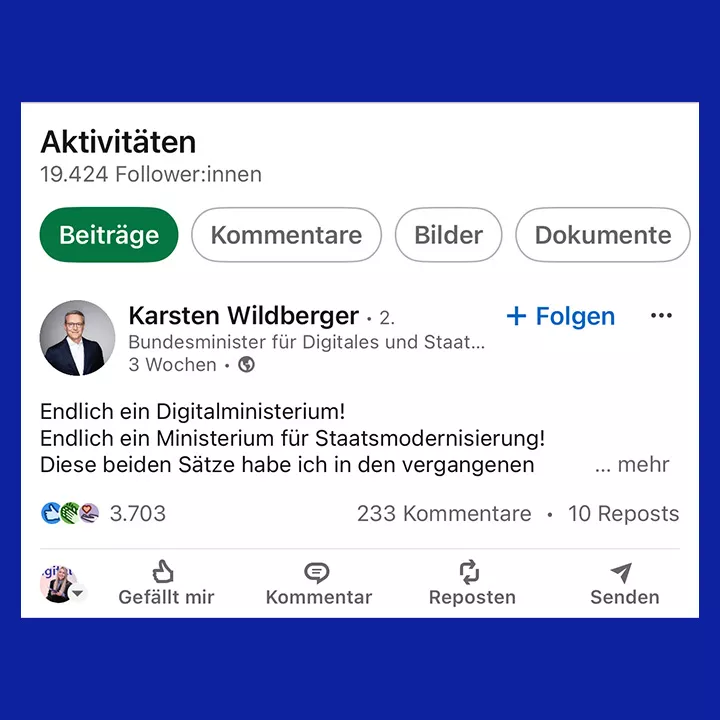This screenshot has height=720, width=720.
Task: Repost the post with Reposten
Action: pyautogui.click(x=472, y=583)
